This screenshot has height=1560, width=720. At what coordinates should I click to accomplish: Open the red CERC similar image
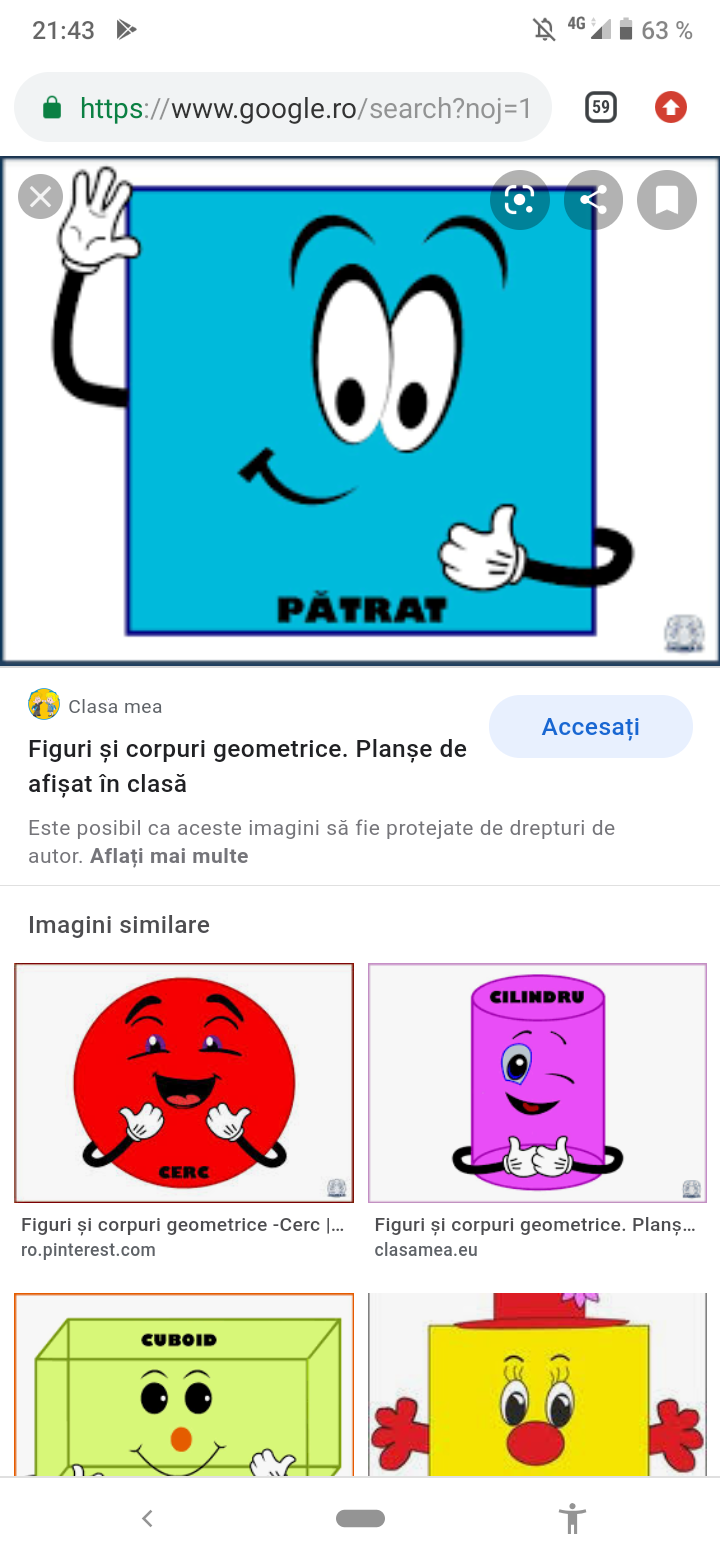184,1082
